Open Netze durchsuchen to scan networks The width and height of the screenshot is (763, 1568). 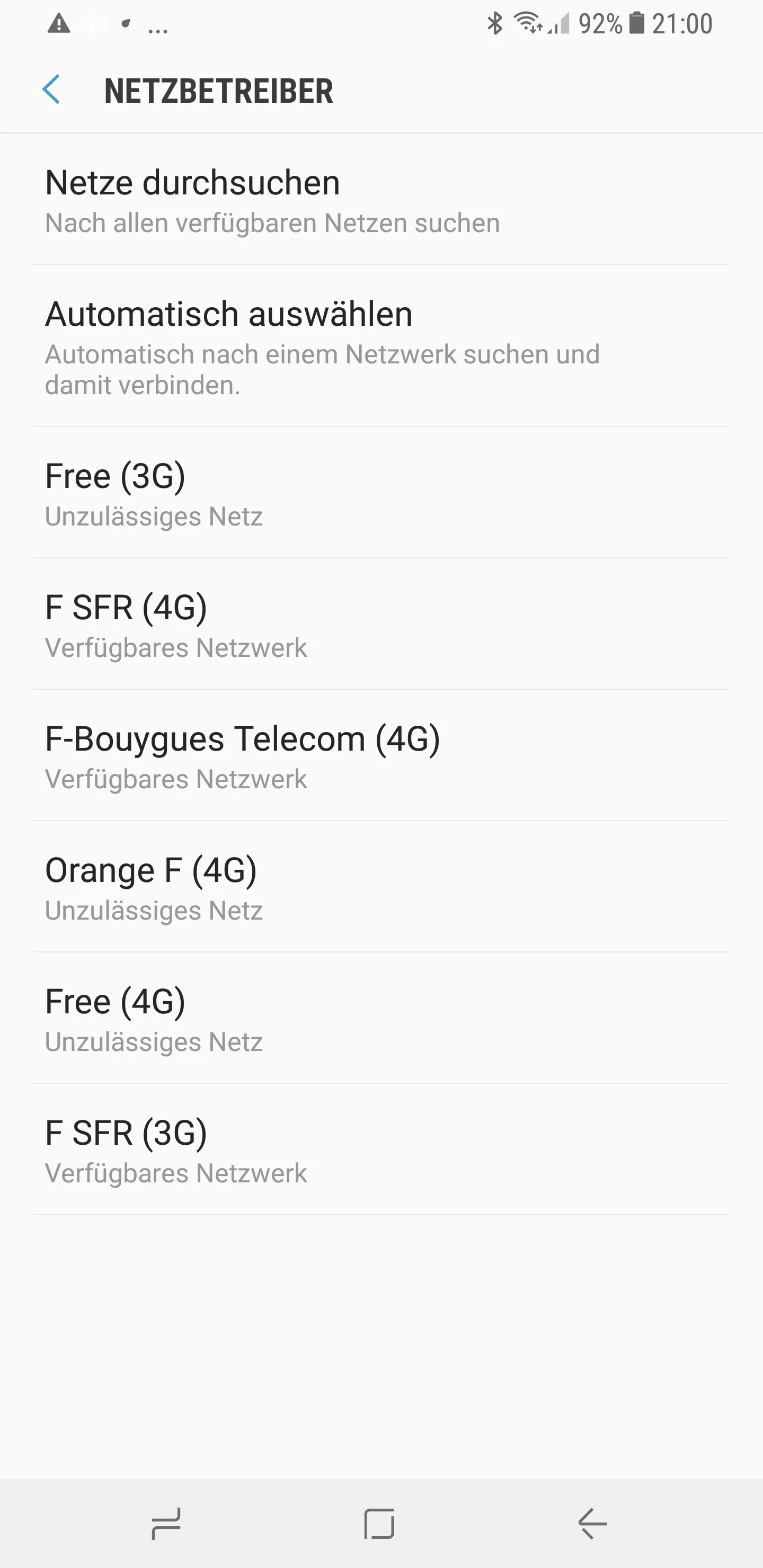point(381,199)
